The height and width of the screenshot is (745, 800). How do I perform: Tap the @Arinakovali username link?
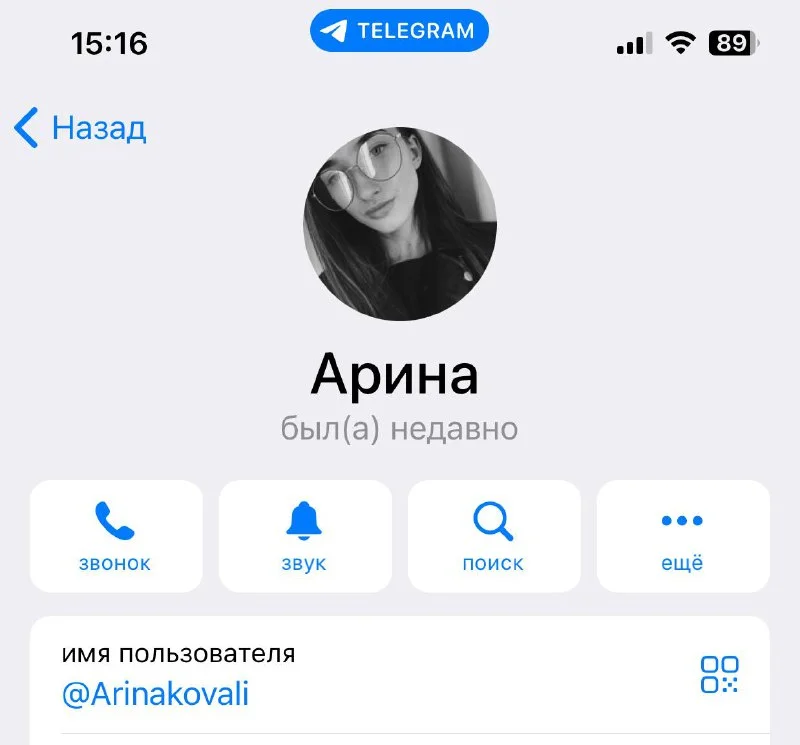tap(155, 694)
